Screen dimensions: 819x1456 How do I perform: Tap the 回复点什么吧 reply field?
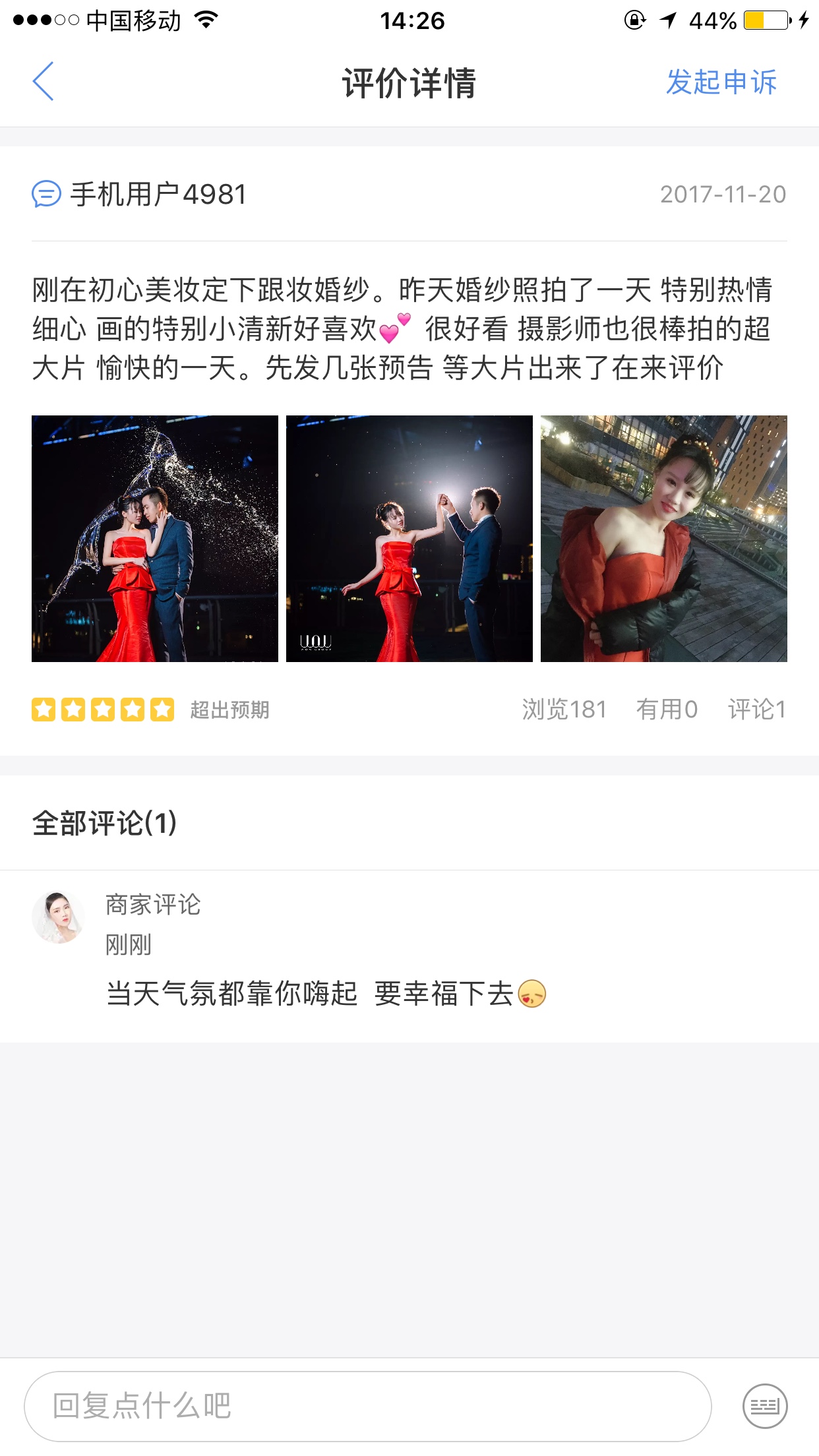[x=368, y=1407]
